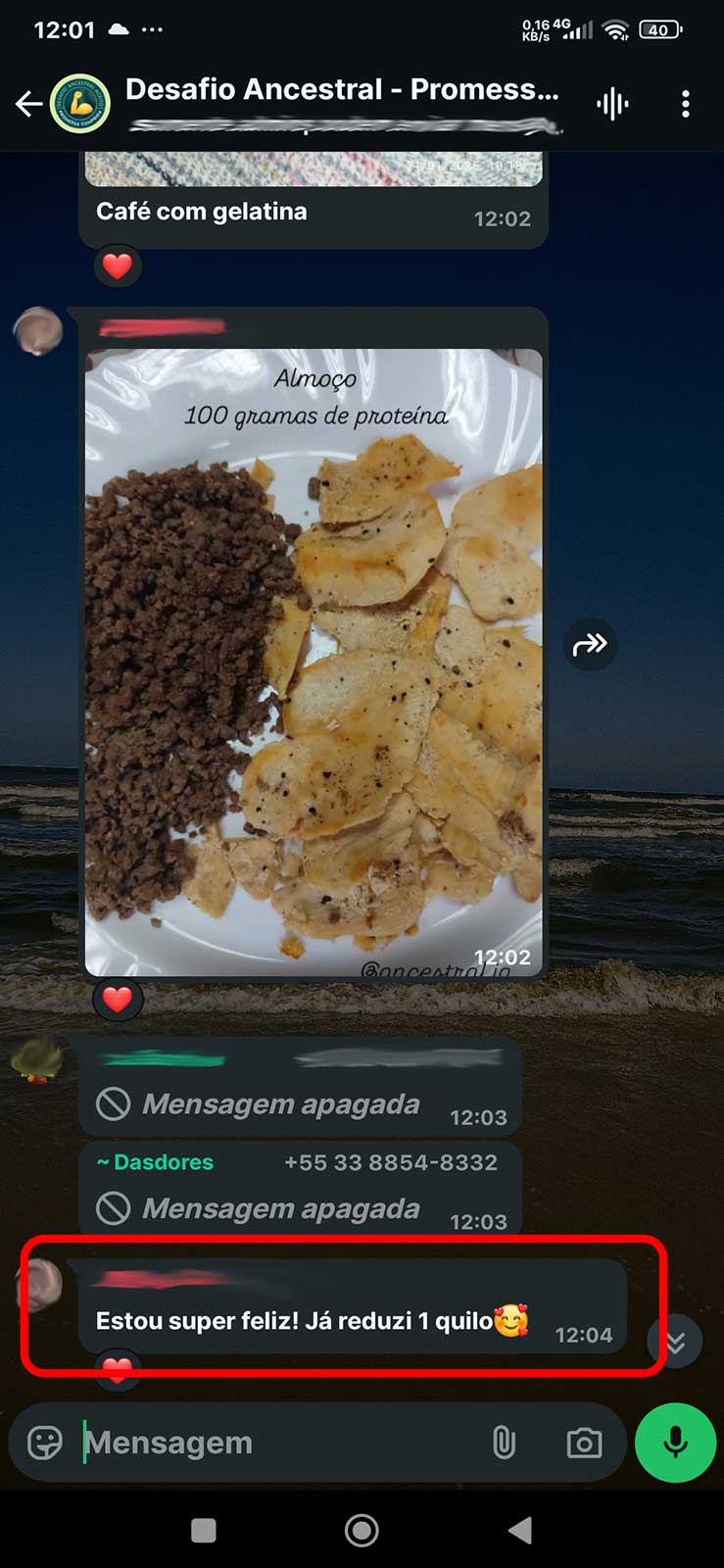Record a voice message
724x1568 pixels.
(675, 1443)
